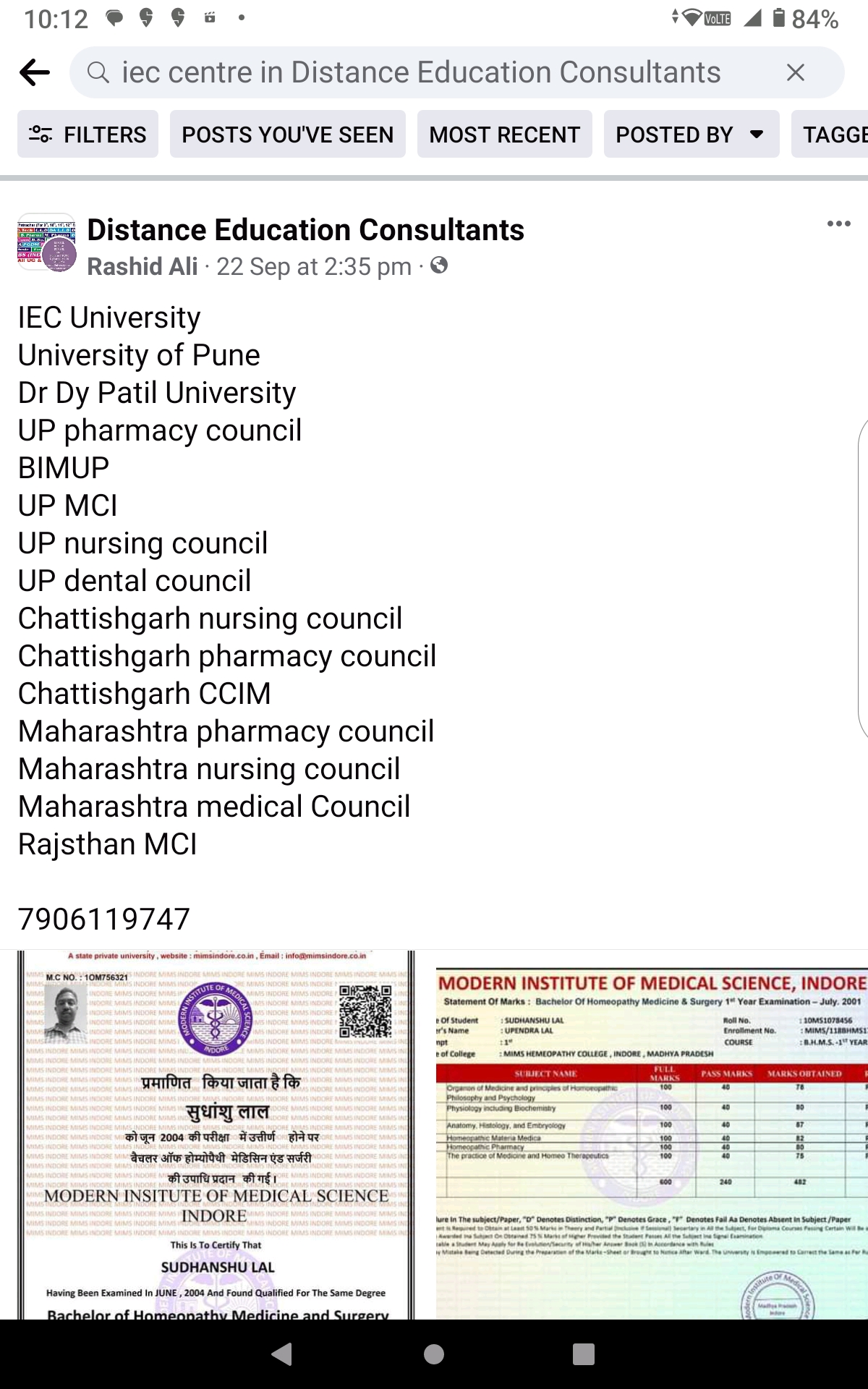Open post overflow menu by Rashid Ali
Screen dimensions: 868x1389
(838, 224)
